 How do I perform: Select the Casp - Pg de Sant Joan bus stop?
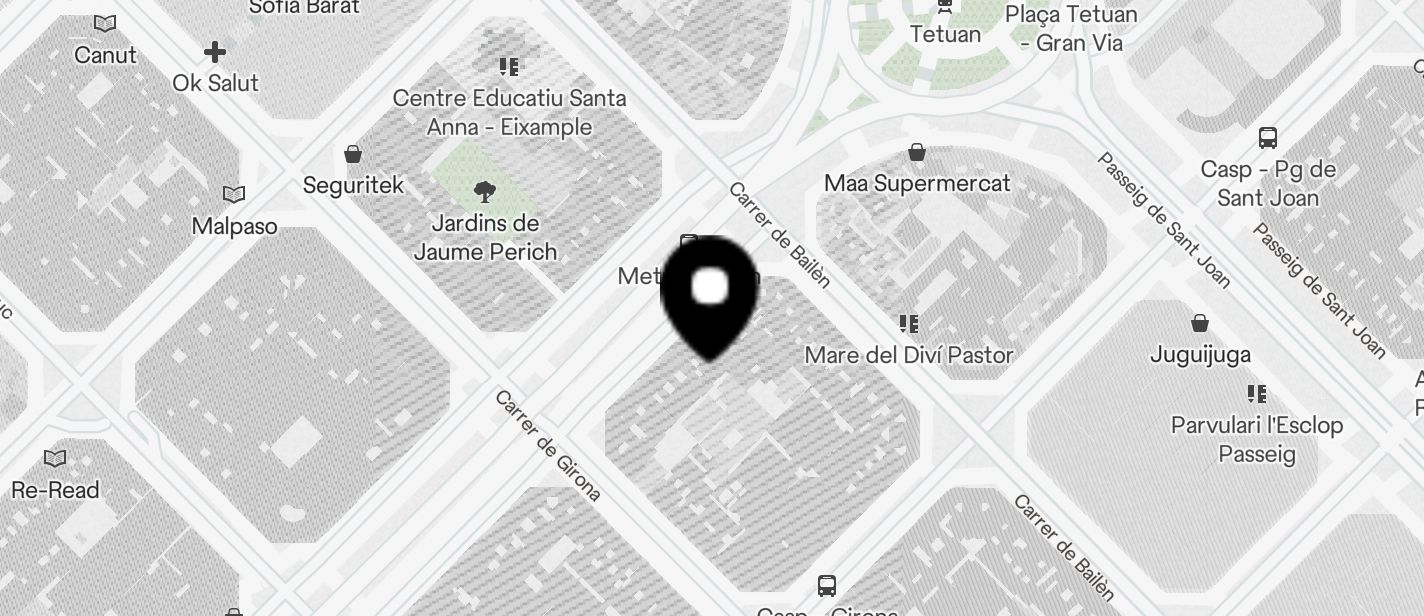[x=1267, y=138]
